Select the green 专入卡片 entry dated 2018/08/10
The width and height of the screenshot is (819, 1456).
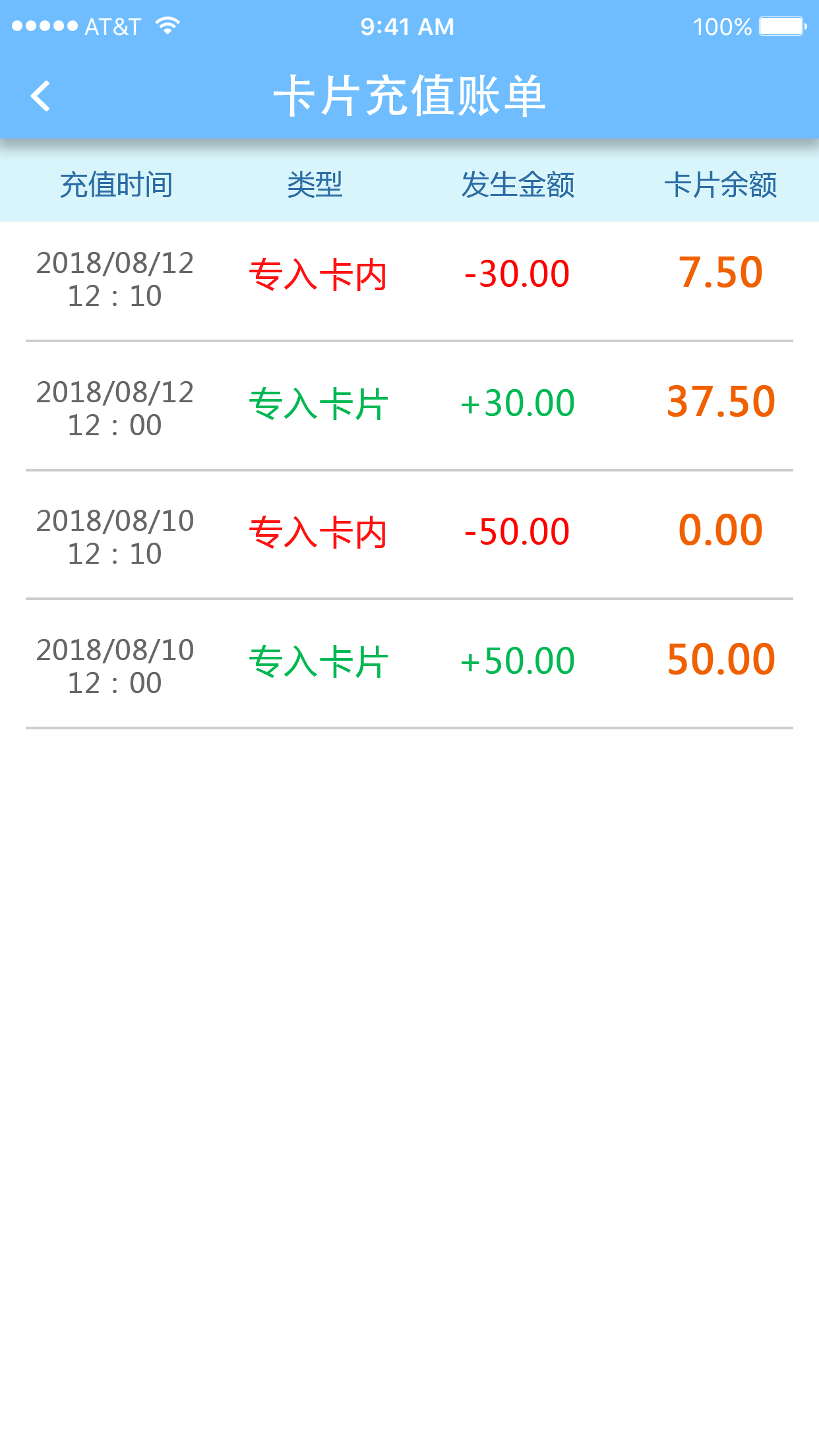coord(320,661)
